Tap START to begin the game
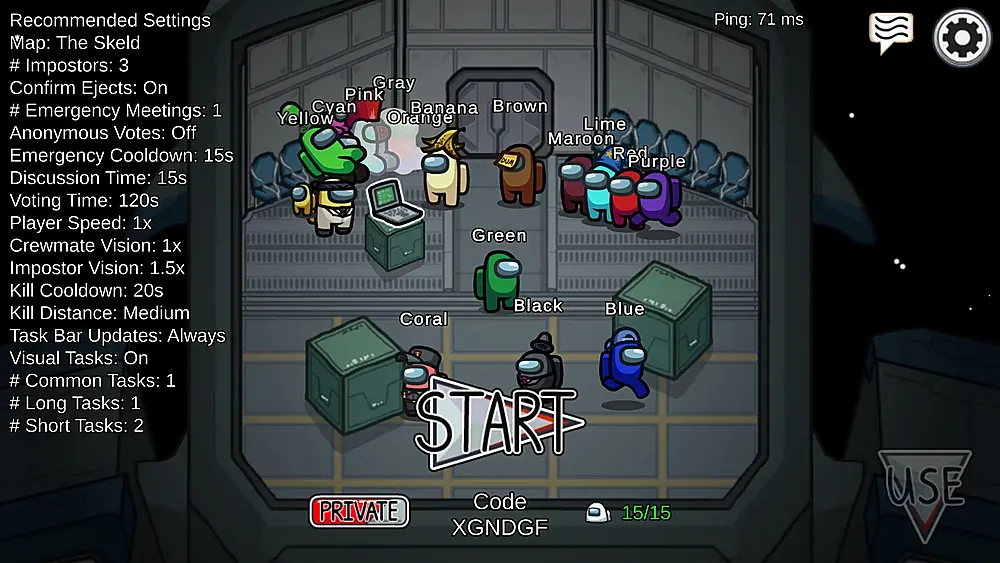 point(497,420)
